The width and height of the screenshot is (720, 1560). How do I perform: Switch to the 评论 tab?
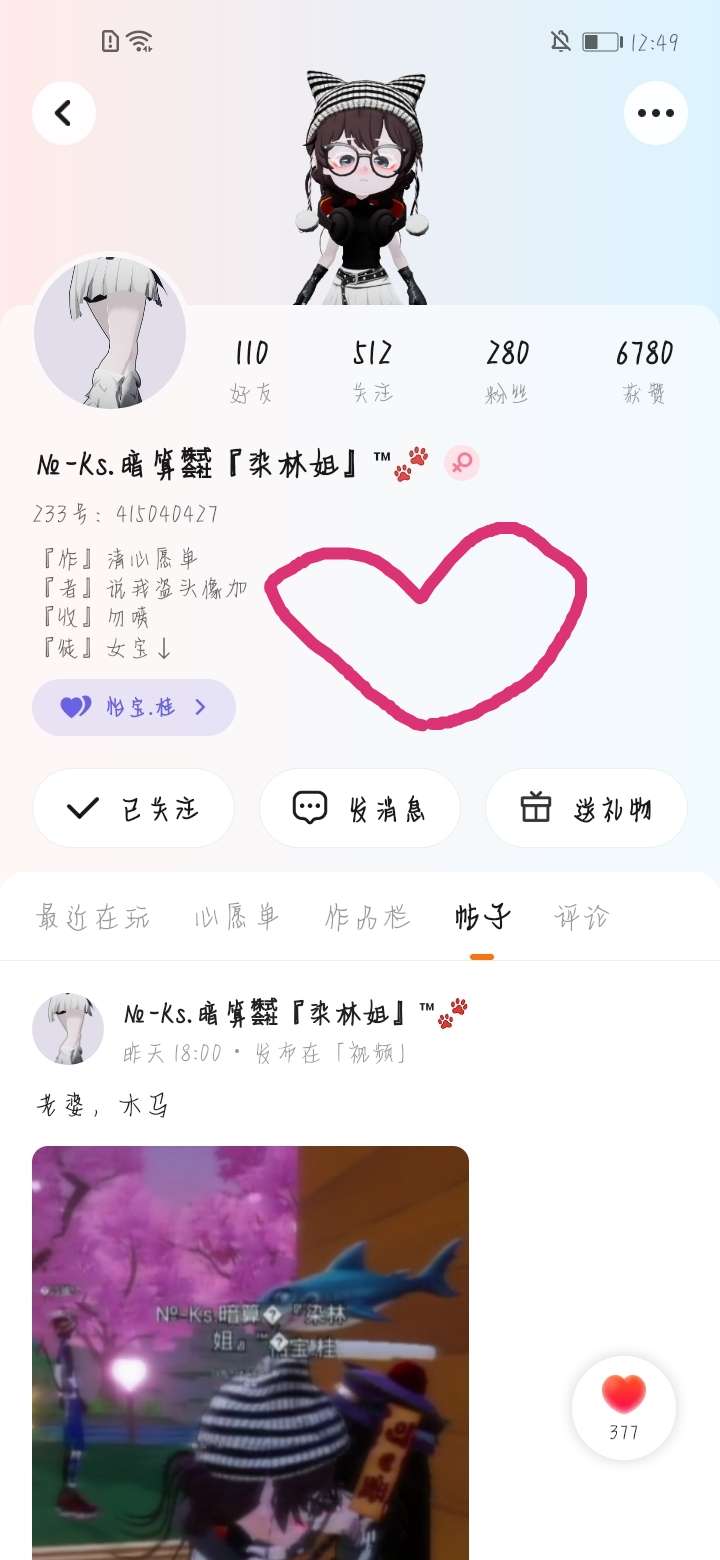point(581,917)
